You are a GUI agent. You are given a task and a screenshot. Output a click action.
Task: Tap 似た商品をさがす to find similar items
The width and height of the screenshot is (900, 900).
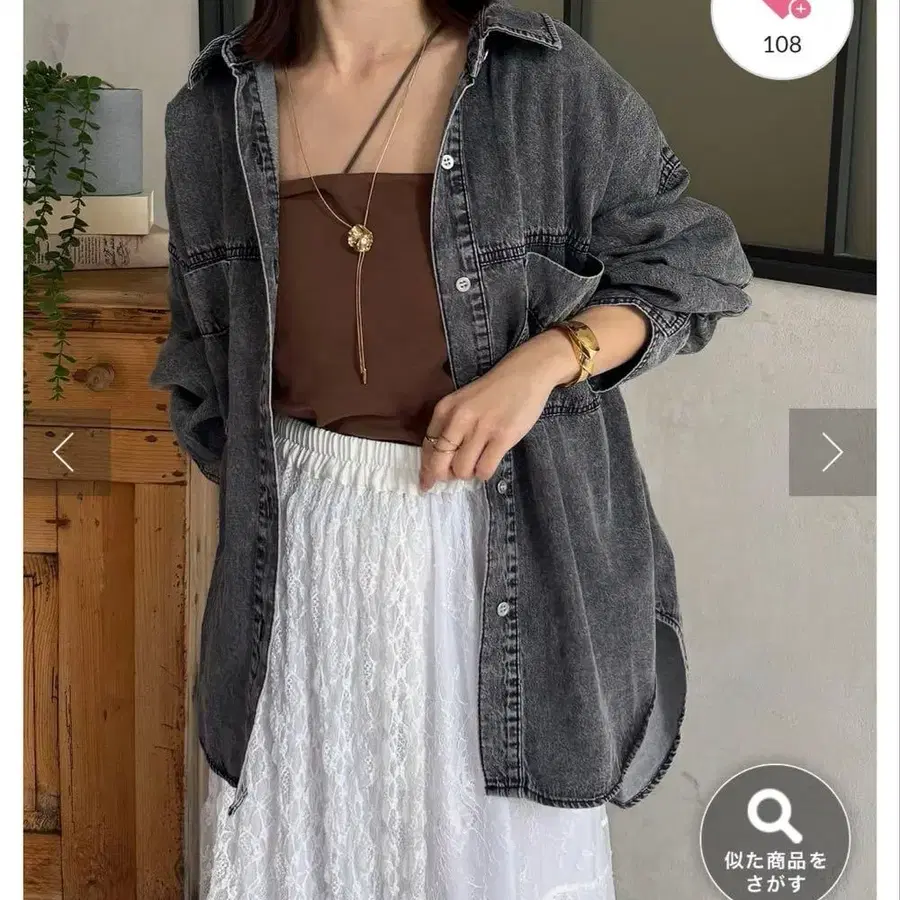[775, 836]
